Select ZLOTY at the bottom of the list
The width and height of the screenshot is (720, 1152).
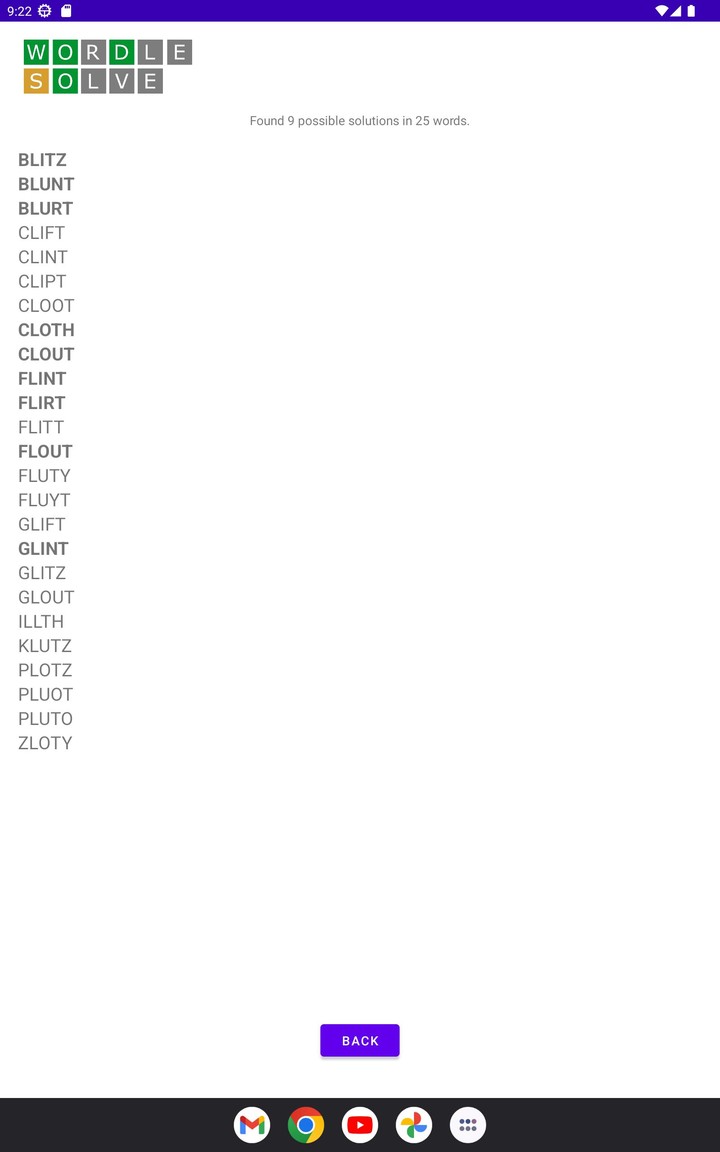coord(44,743)
